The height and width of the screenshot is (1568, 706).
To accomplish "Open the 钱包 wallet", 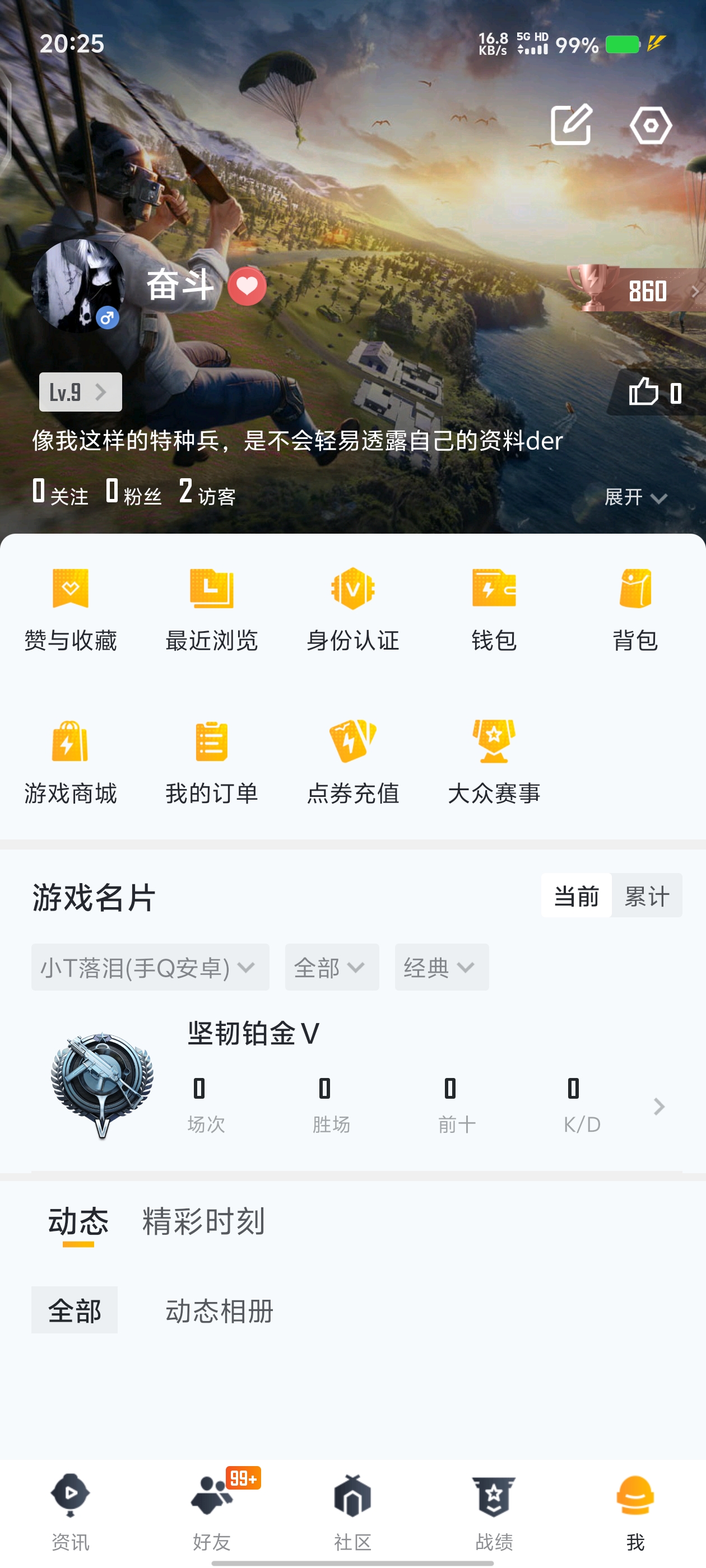I will coord(494,609).
